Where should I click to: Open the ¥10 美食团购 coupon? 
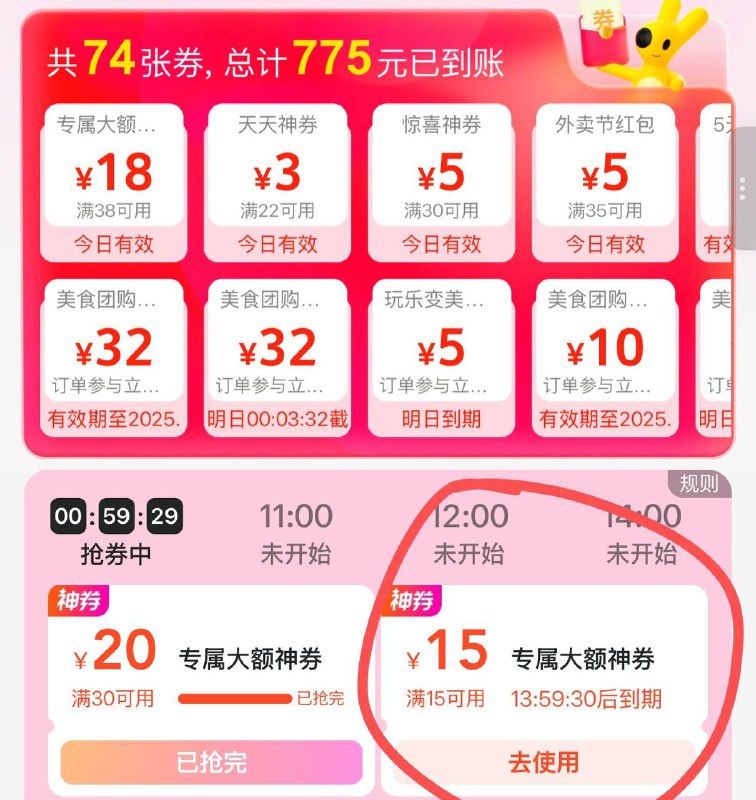[605, 358]
